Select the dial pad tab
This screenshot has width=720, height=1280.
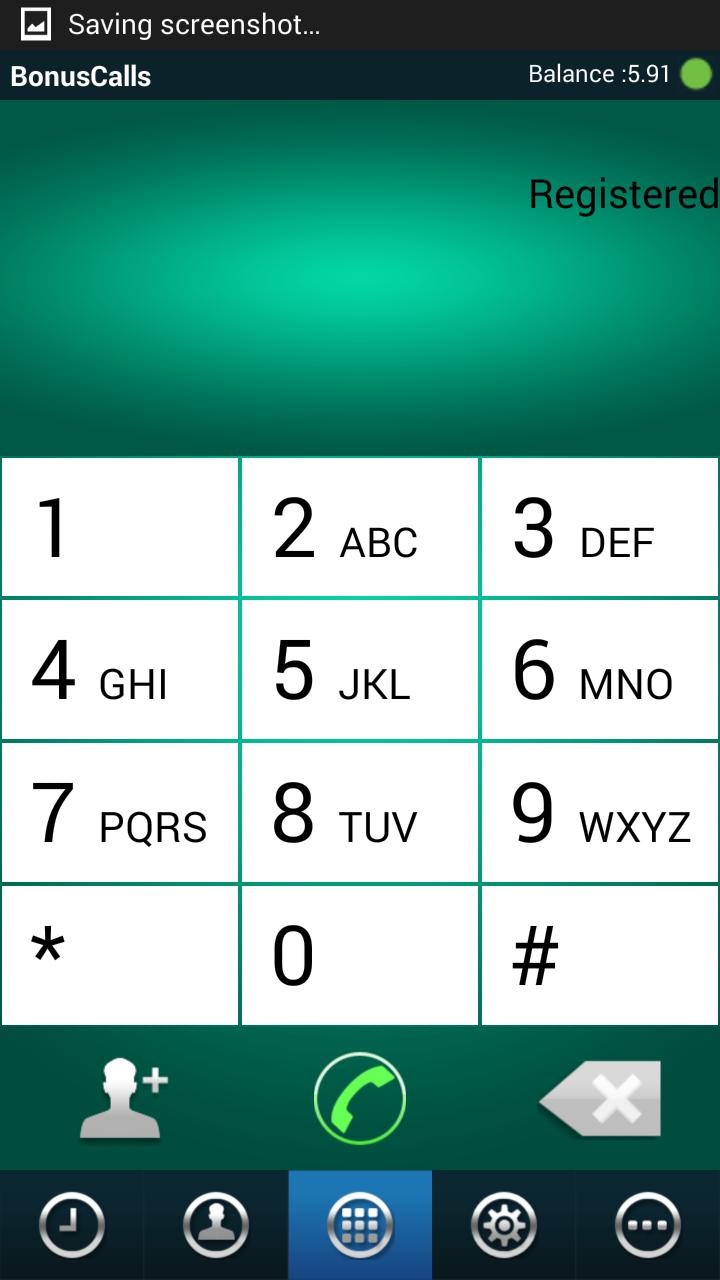tap(360, 1225)
